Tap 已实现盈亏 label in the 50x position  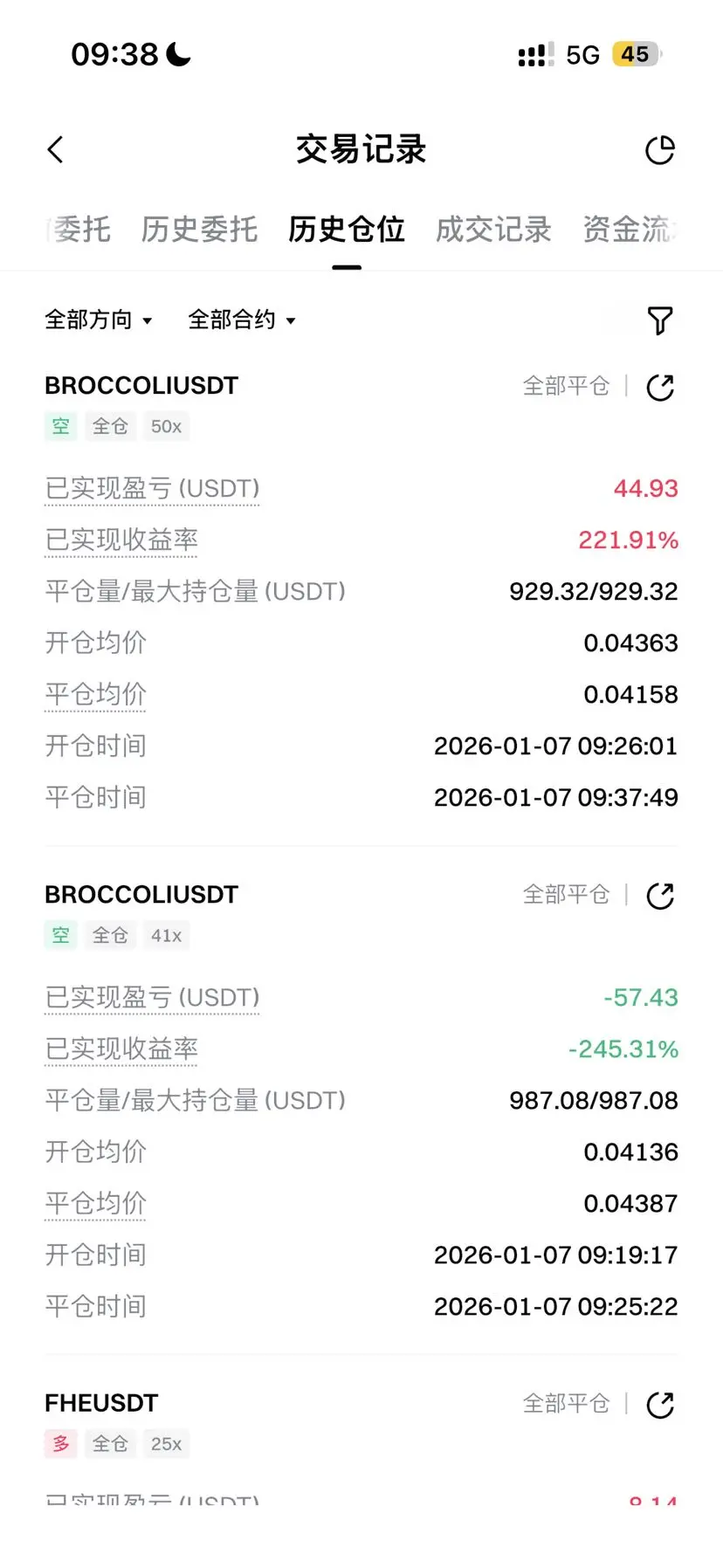(152, 489)
